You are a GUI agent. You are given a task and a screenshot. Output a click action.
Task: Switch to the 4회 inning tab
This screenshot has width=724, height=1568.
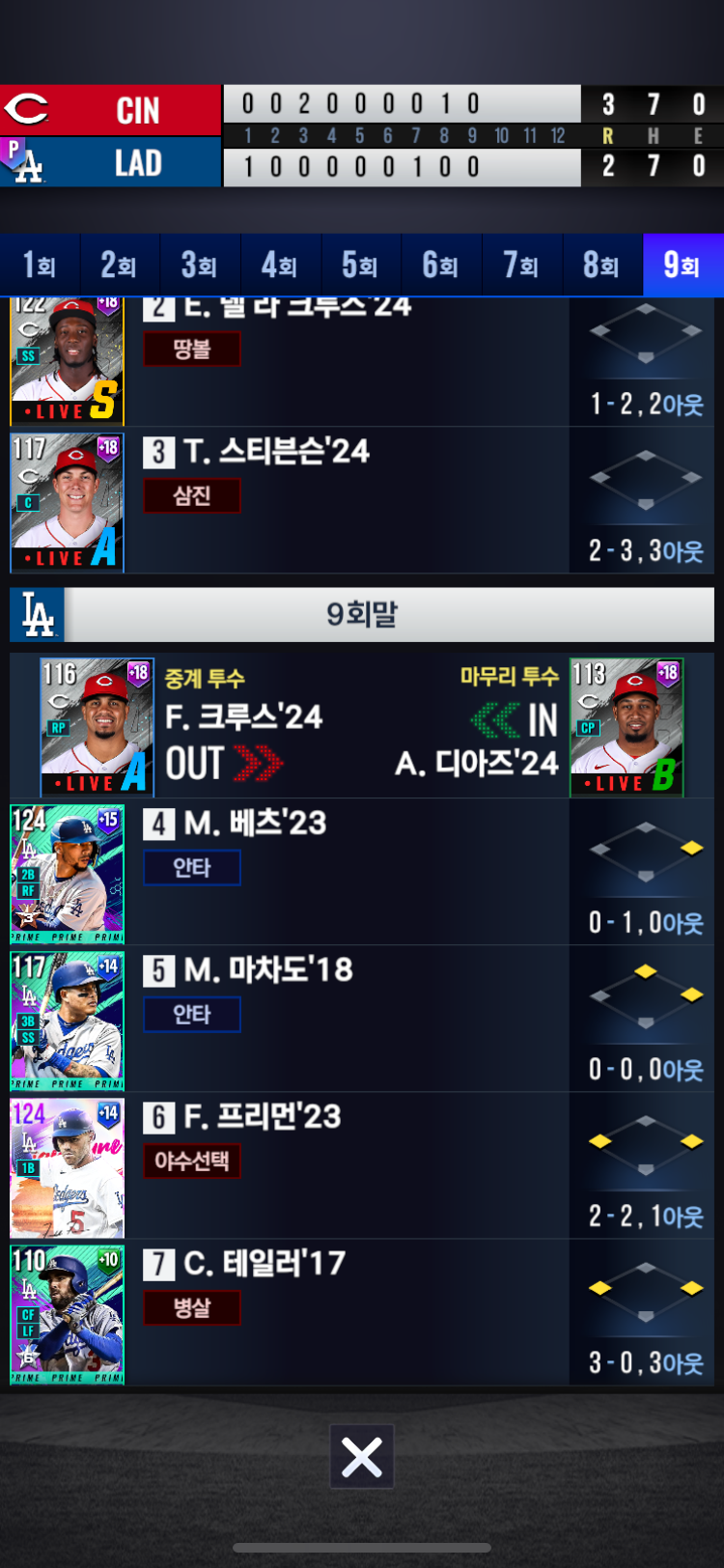[280, 265]
